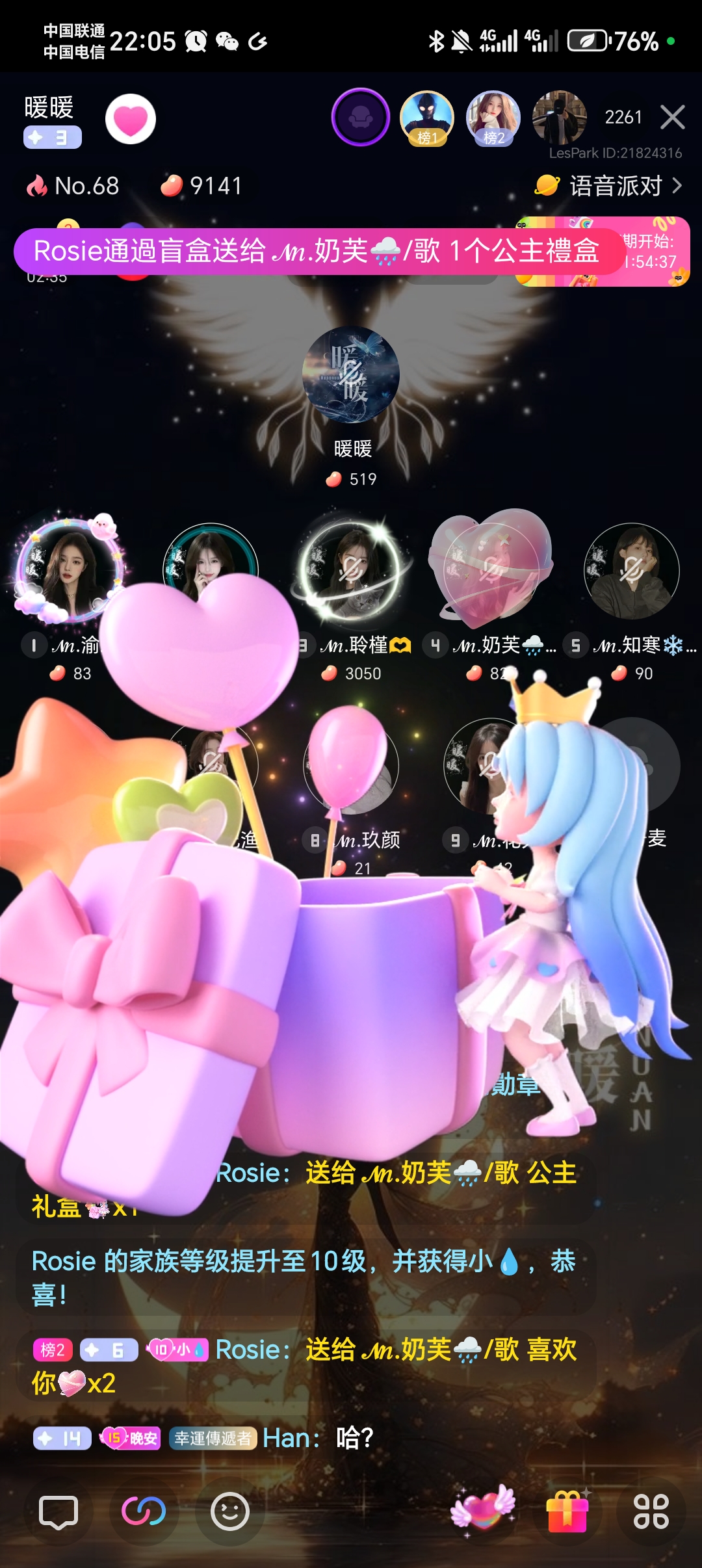The image size is (702, 1568).
Task: Tap host 暖暖's seat avatar
Action: 352,374
